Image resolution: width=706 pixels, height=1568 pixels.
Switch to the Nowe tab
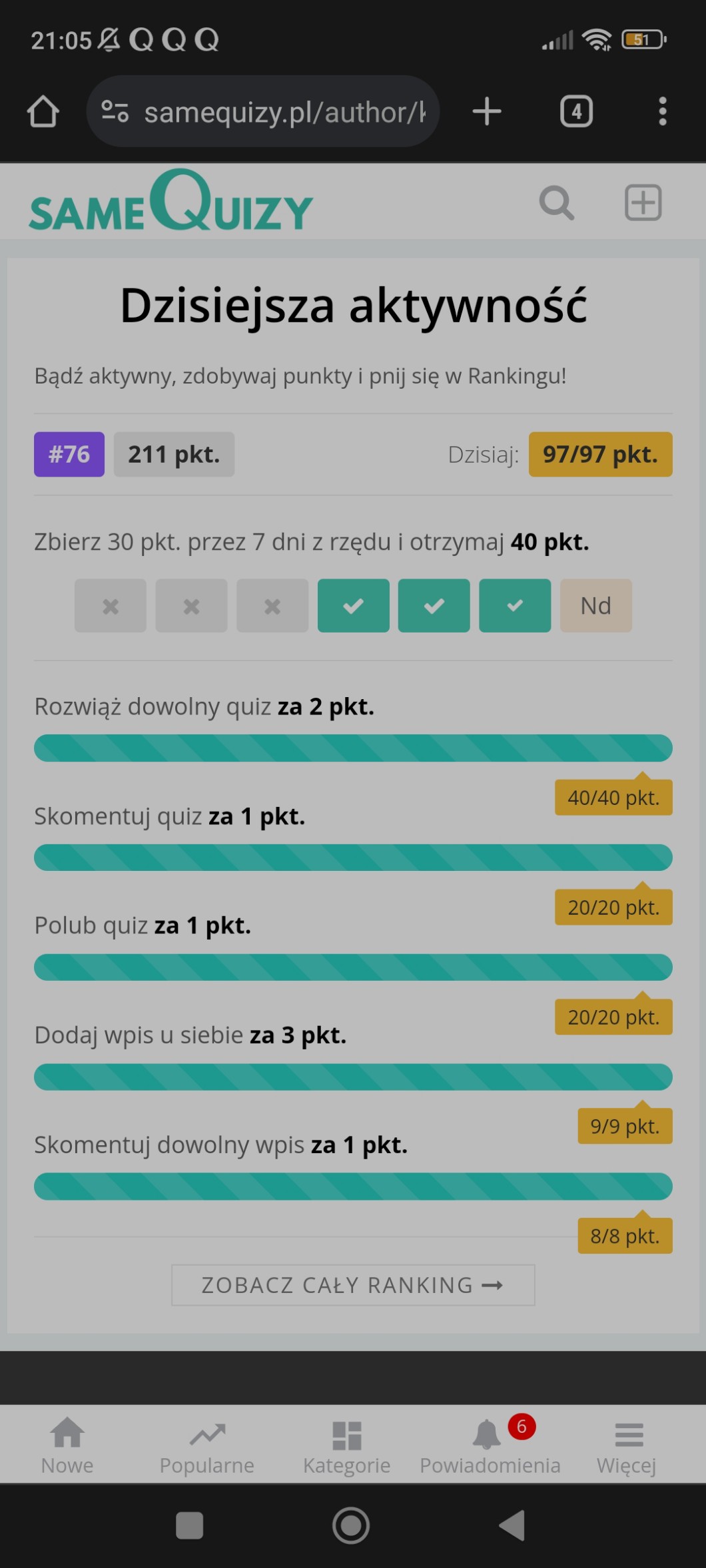(67, 1446)
